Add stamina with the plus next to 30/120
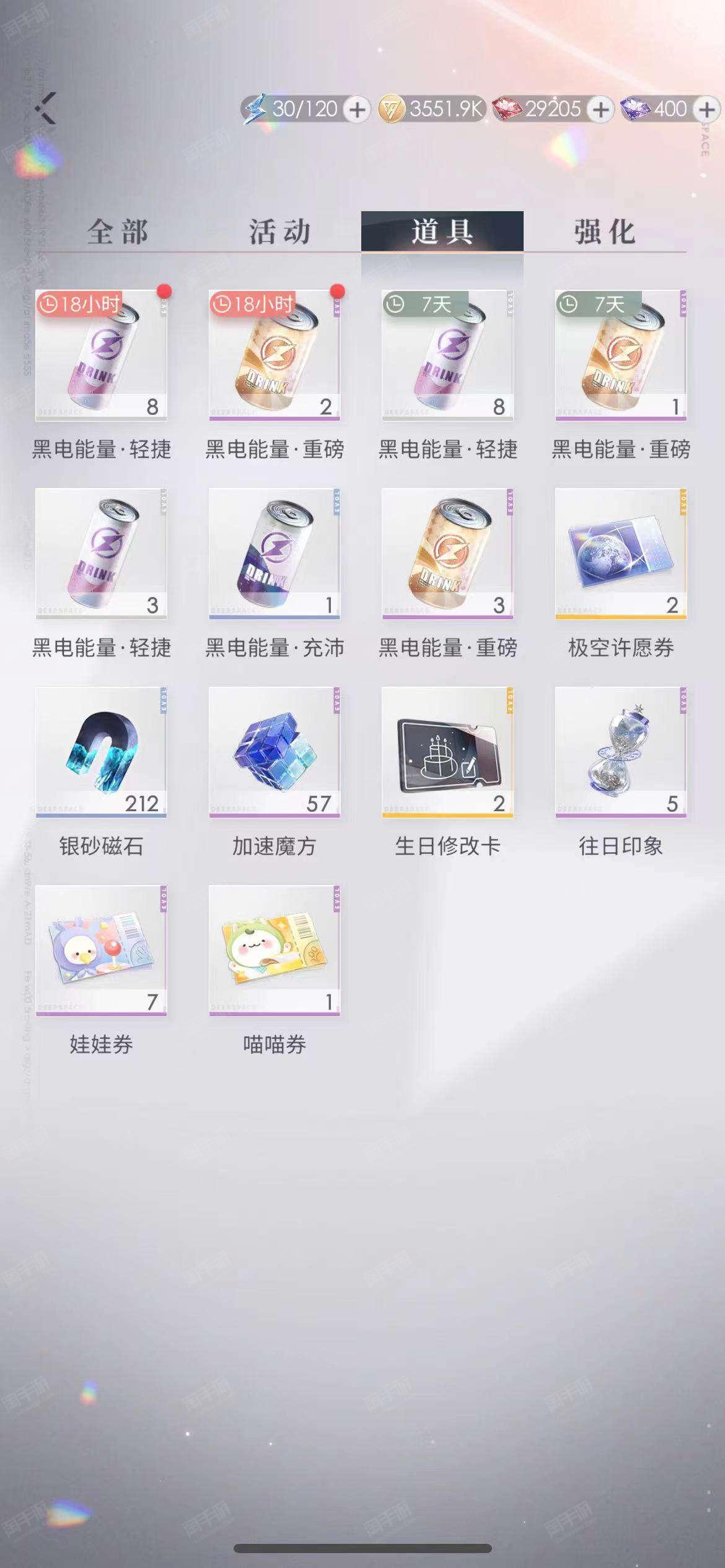The width and height of the screenshot is (725, 1568). click(x=357, y=110)
